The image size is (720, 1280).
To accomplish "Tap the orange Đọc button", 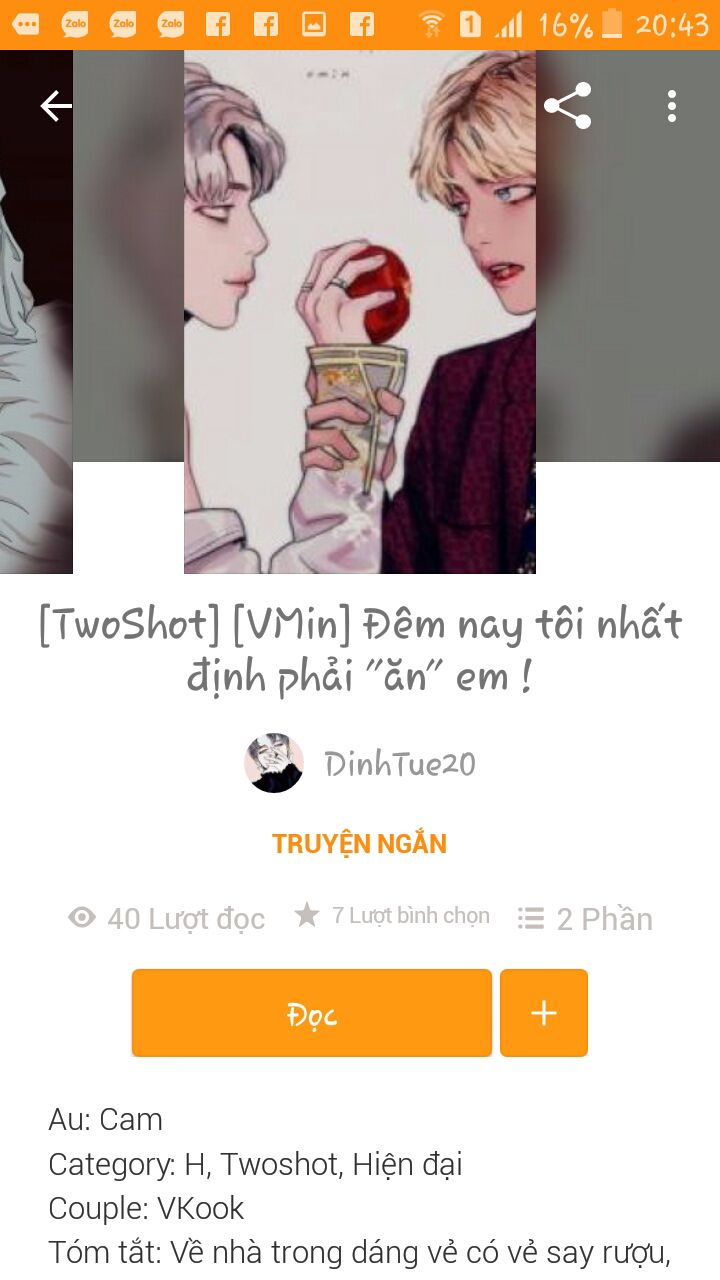I will pos(312,1013).
